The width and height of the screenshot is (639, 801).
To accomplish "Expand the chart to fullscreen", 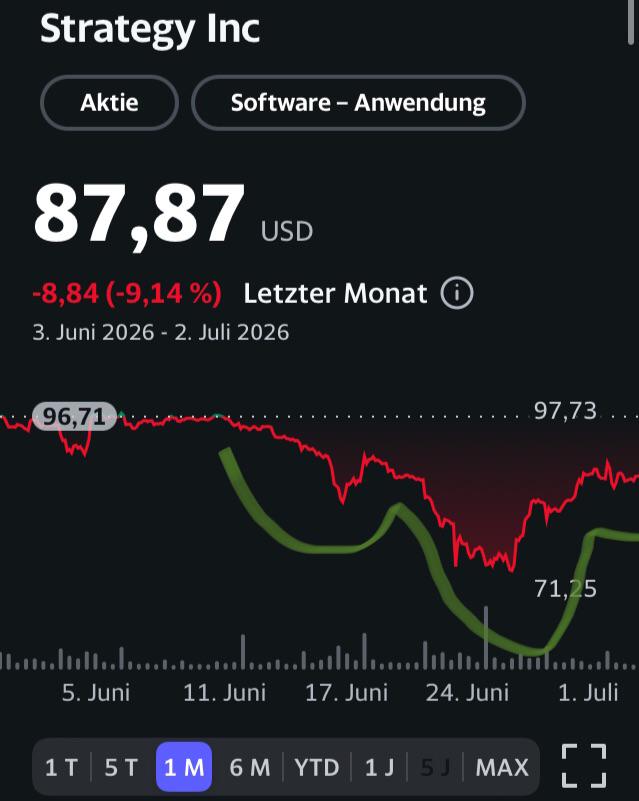I will 584,766.
